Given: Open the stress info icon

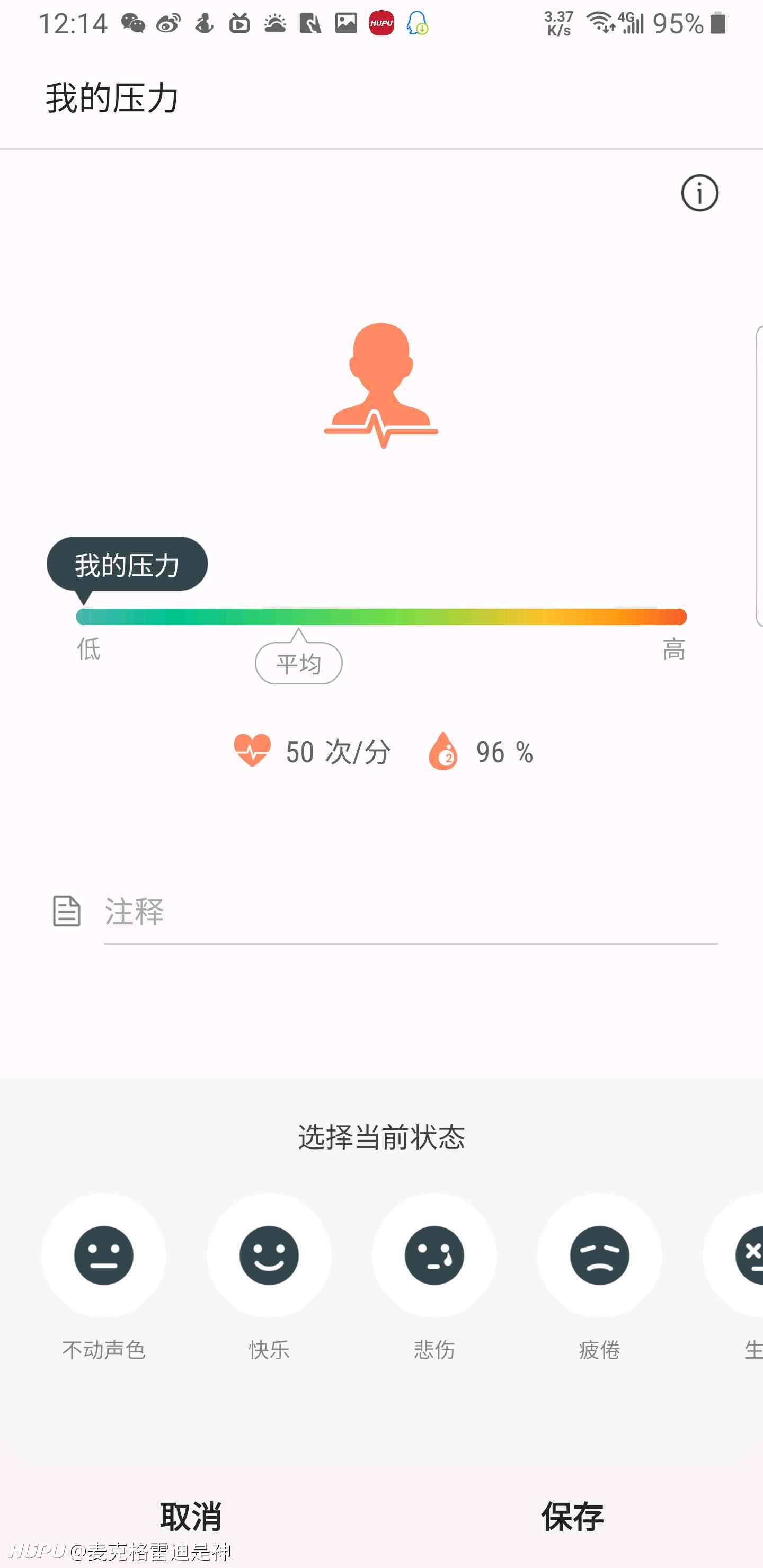Looking at the screenshot, I should click(699, 193).
